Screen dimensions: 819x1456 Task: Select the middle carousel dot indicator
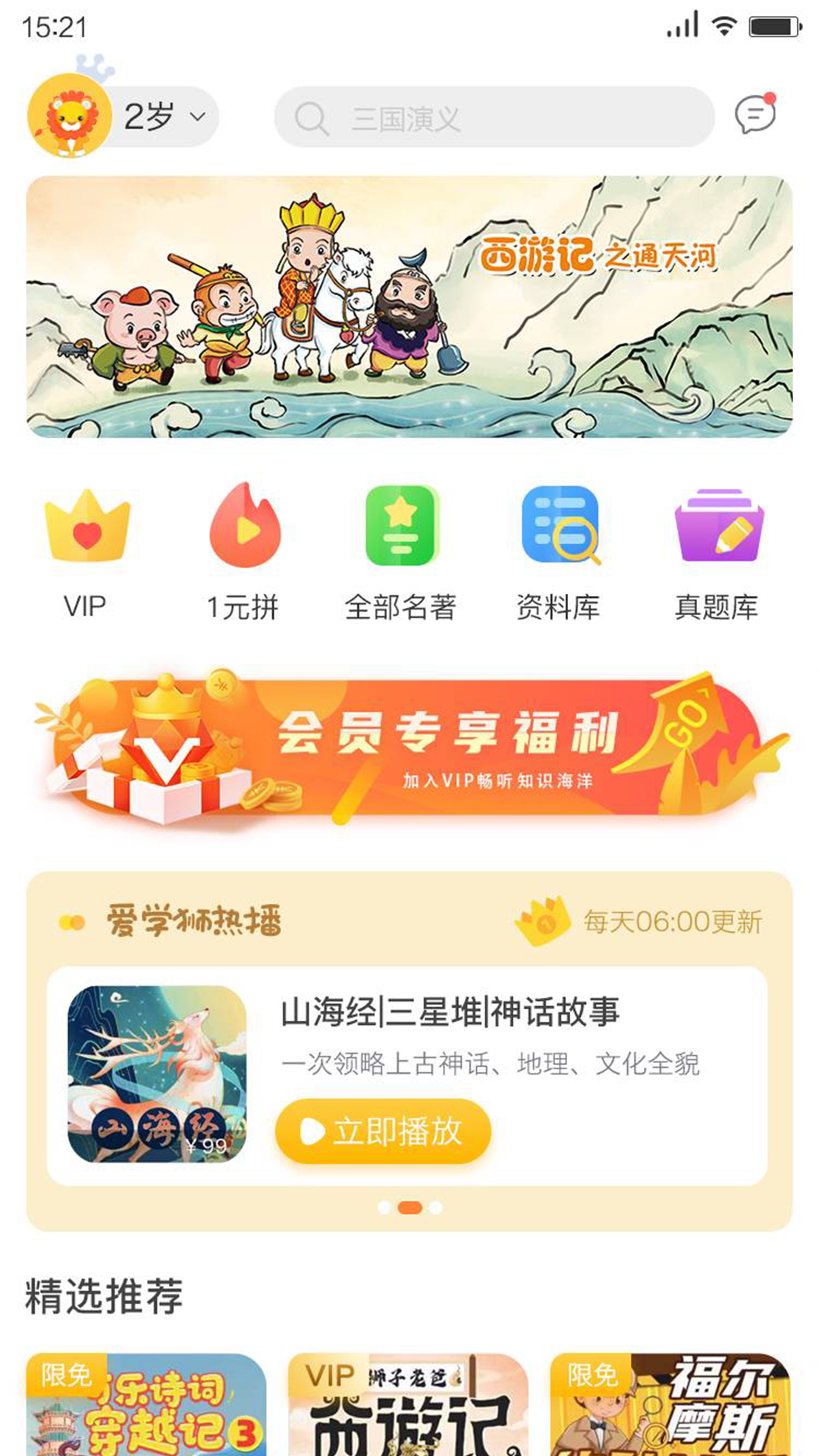(x=409, y=1207)
